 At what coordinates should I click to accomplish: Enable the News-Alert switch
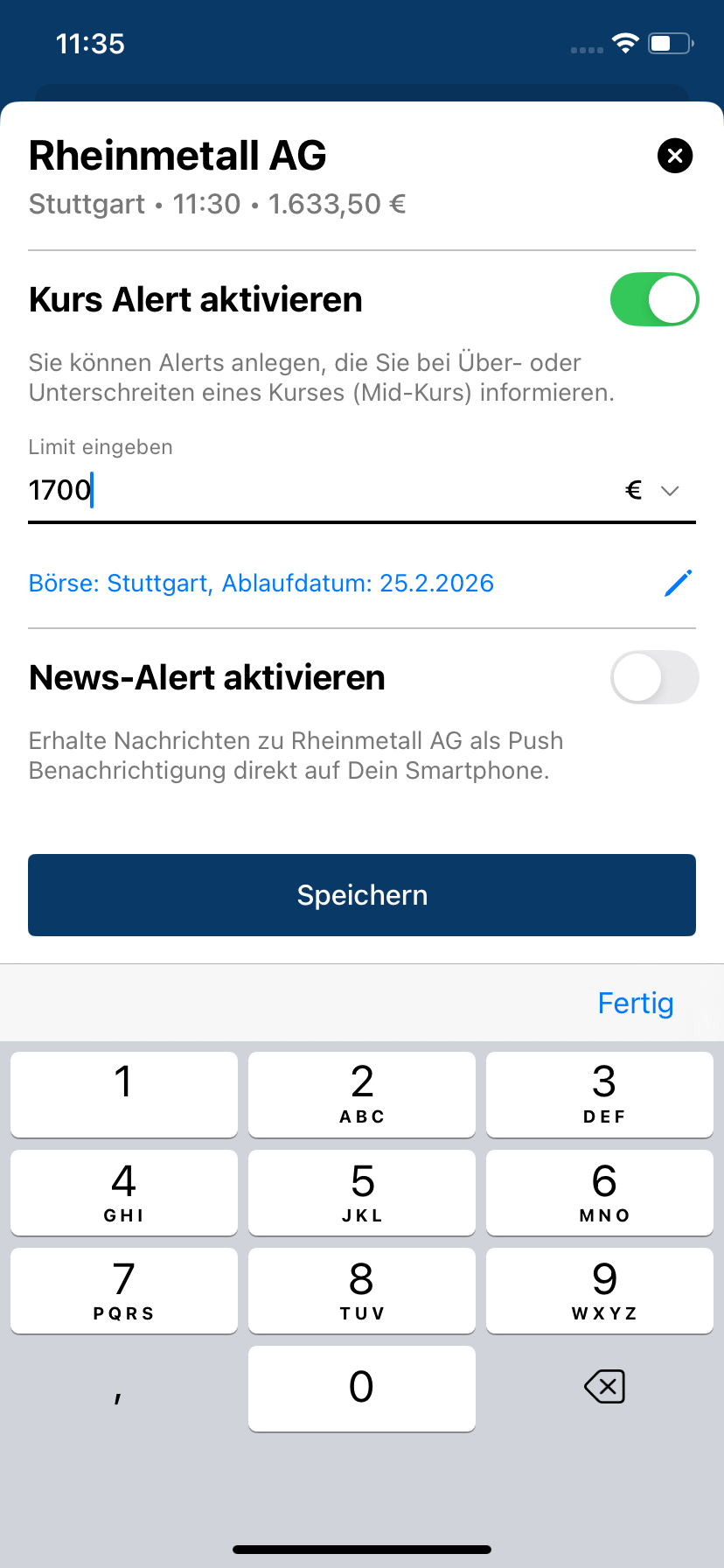pos(654,677)
